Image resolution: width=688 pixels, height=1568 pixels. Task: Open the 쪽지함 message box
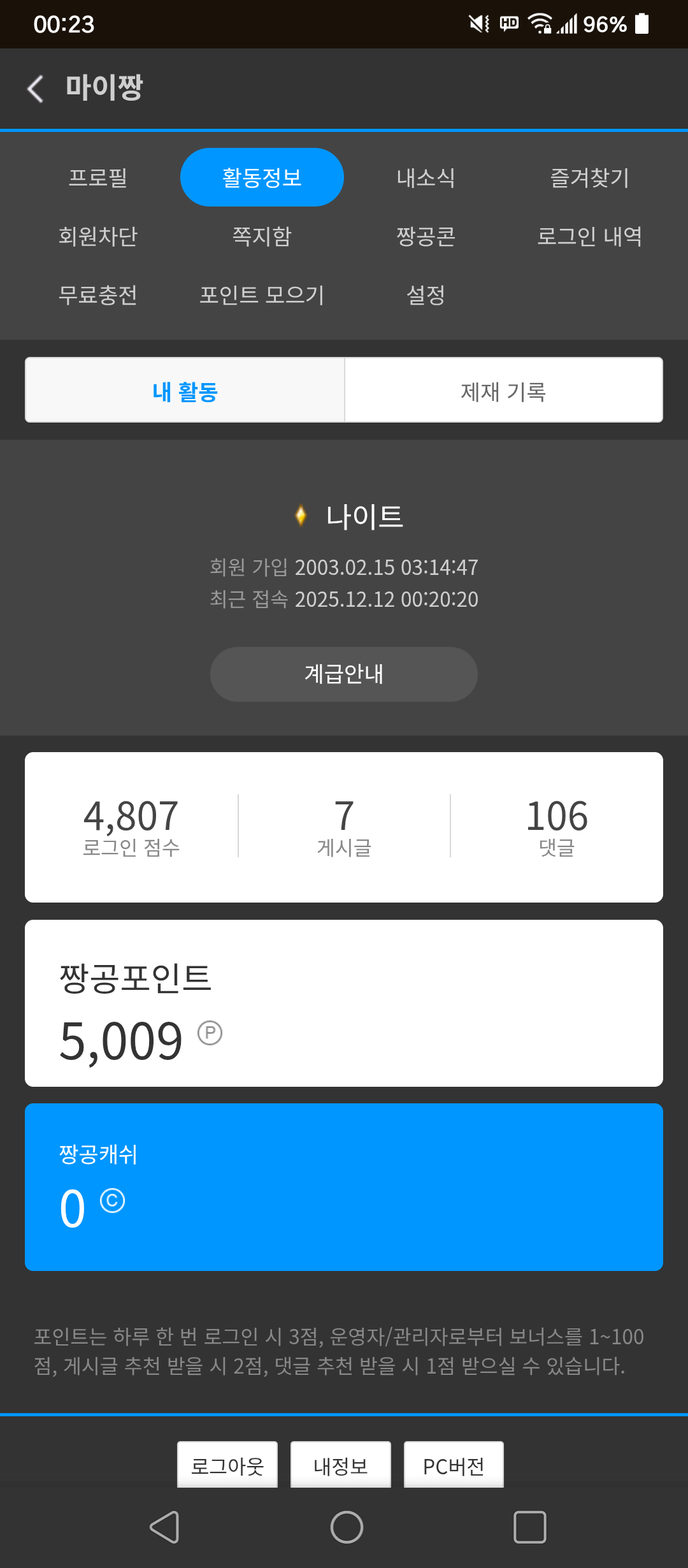(x=262, y=236)
